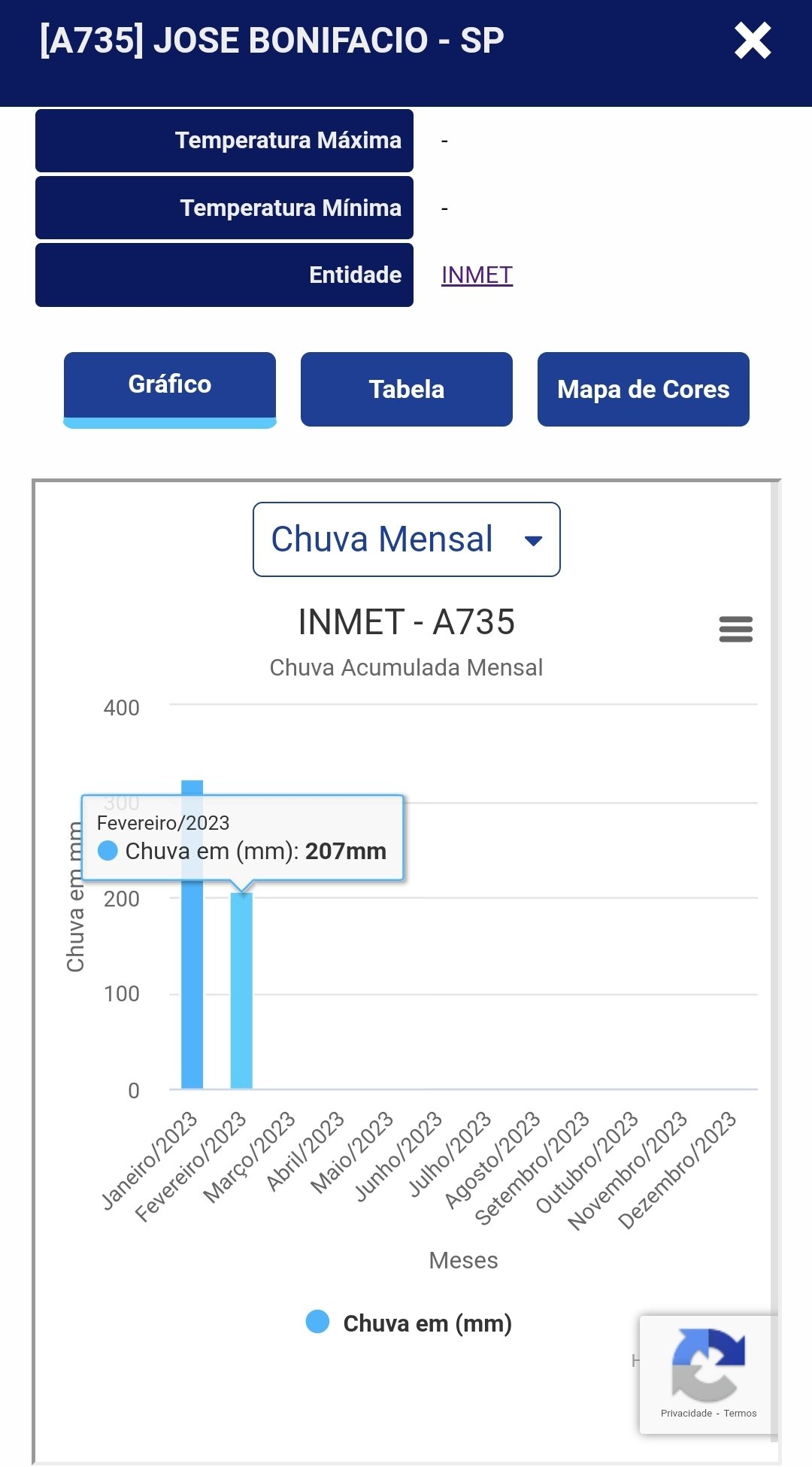Open the reCAPTCHA Privacidade link
Screen dimensions: 812x1467
coord(686,1414)
